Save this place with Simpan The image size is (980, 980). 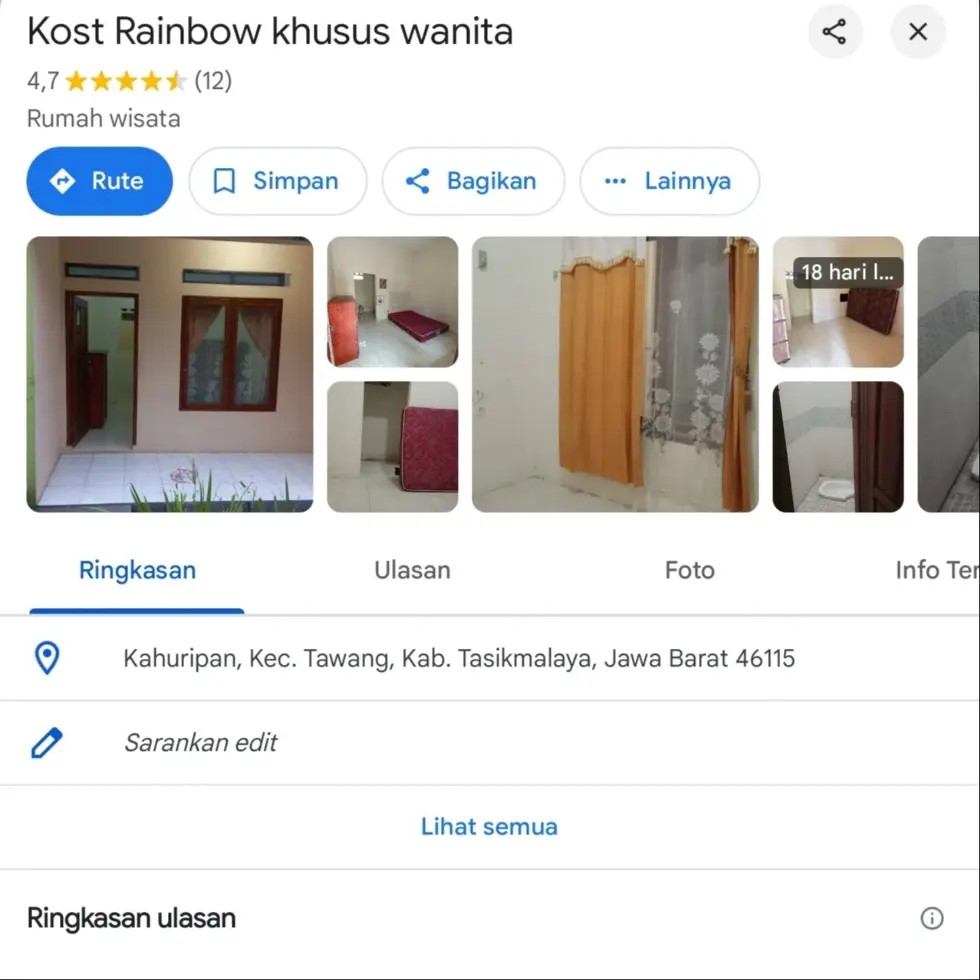277,181
